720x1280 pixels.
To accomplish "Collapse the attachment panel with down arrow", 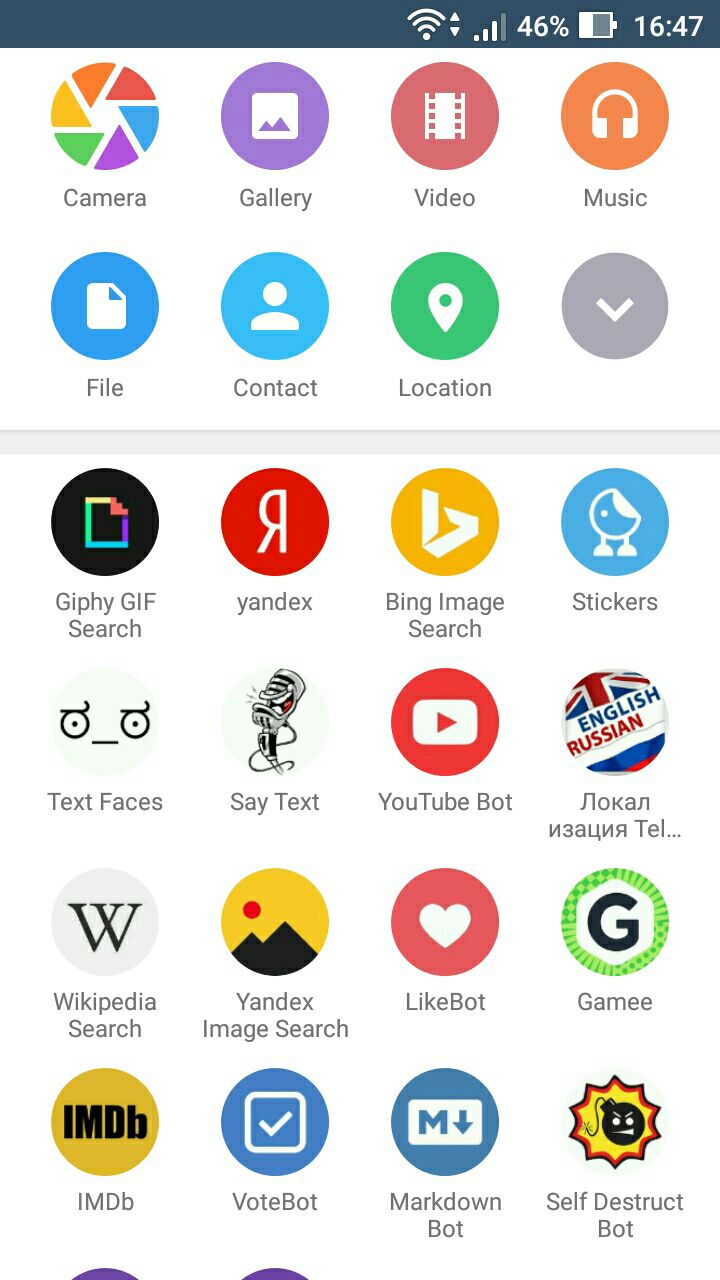I will click(x=615, y=306).
